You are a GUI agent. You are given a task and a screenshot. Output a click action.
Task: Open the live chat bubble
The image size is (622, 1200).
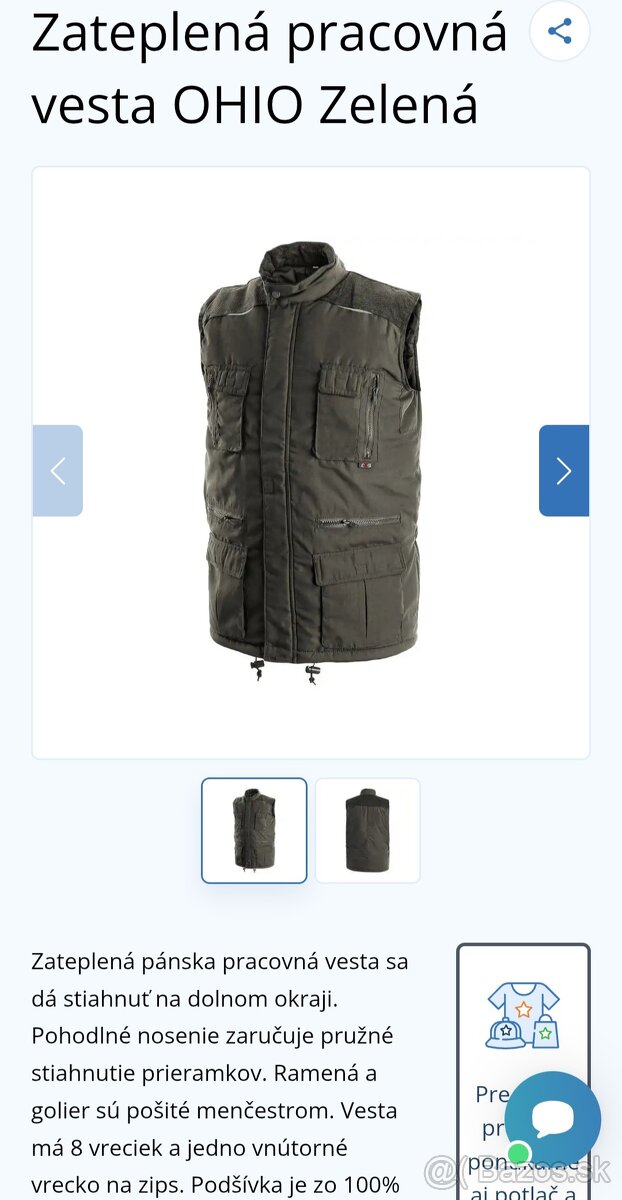tap(552, 1119)
